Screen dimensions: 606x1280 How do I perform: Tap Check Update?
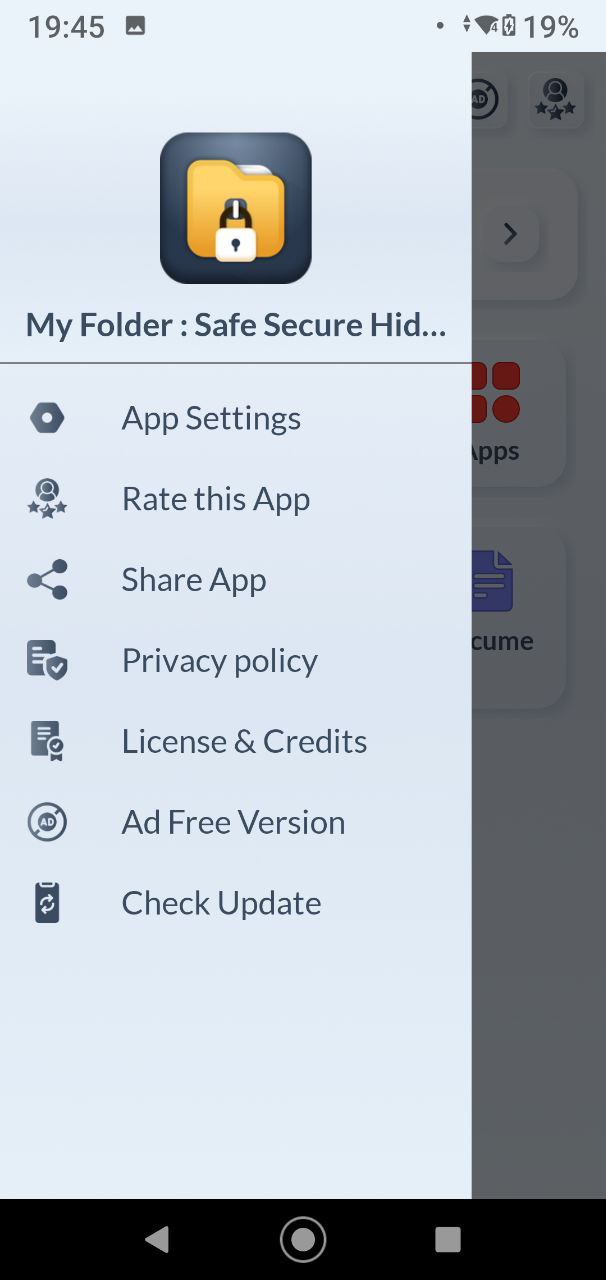[235, 904]
